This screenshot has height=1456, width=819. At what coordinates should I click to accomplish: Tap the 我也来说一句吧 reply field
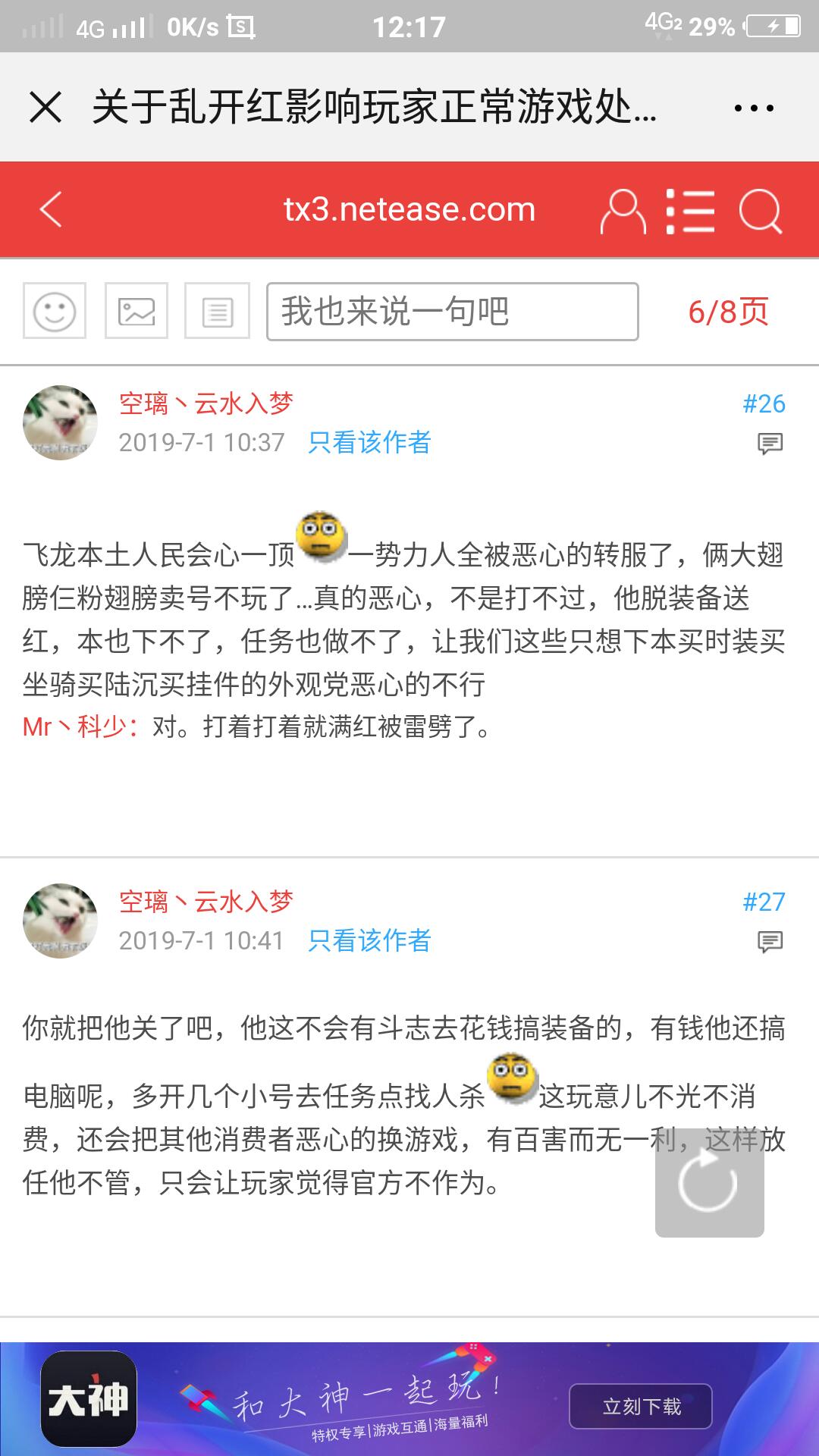452,312
